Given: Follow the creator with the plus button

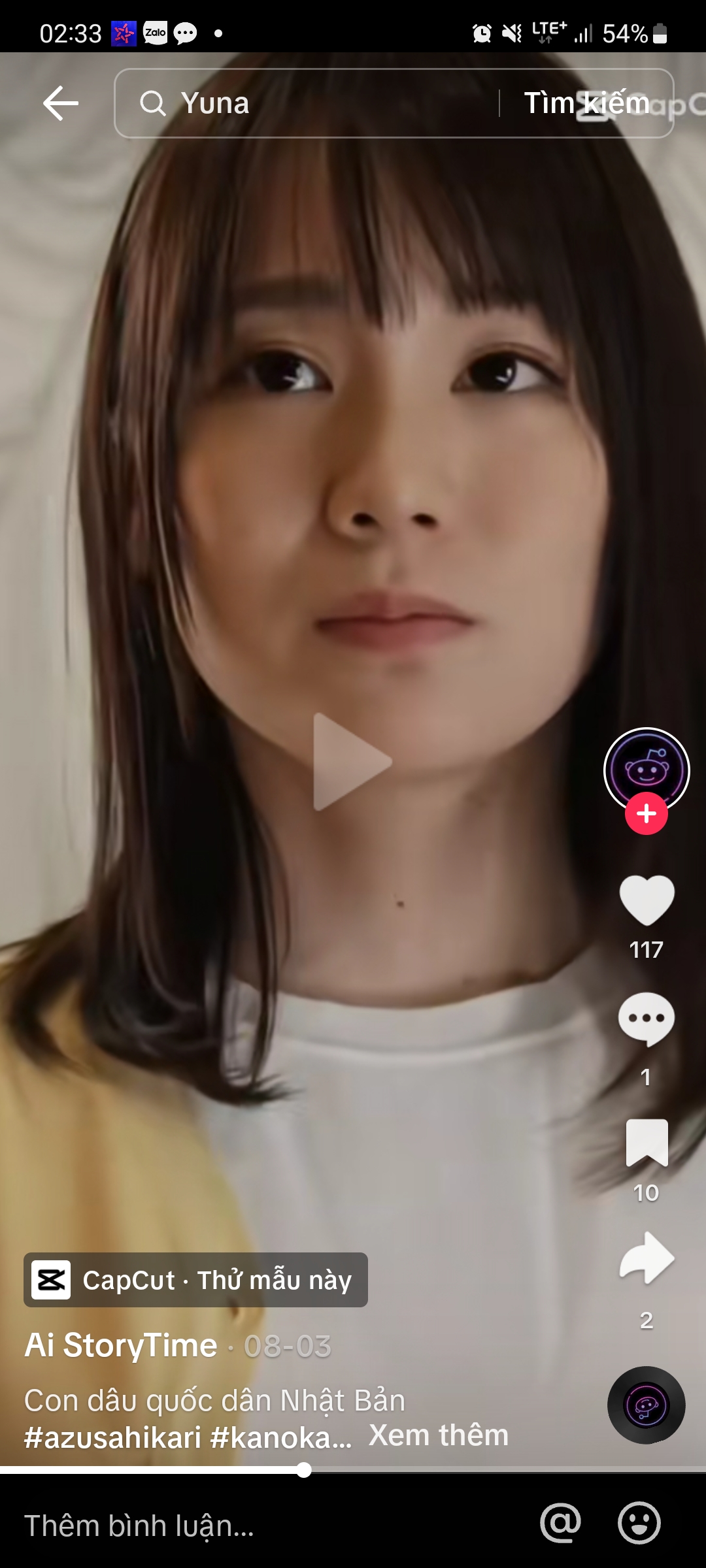Looking at the screenshot, I should 647,814.
